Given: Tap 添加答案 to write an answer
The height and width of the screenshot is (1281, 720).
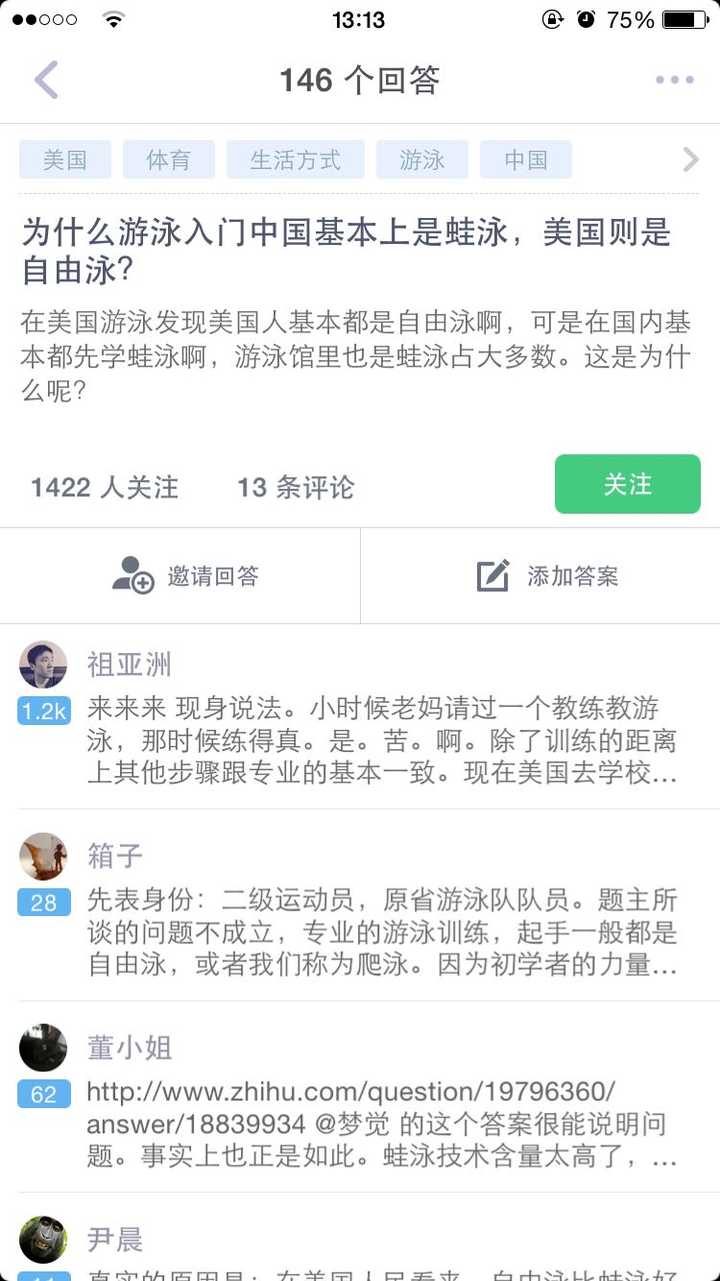Looking at the screenshot, I should pos(547,576).
